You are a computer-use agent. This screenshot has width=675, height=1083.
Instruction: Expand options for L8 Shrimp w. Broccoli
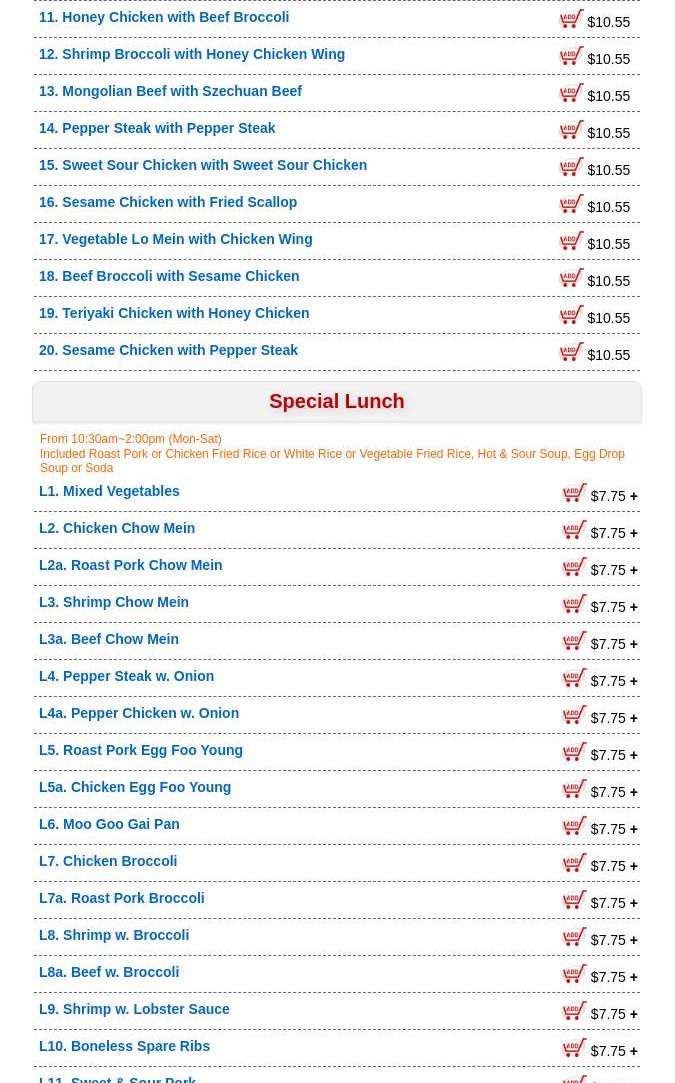pyautogui.click(x=633, y=940)
